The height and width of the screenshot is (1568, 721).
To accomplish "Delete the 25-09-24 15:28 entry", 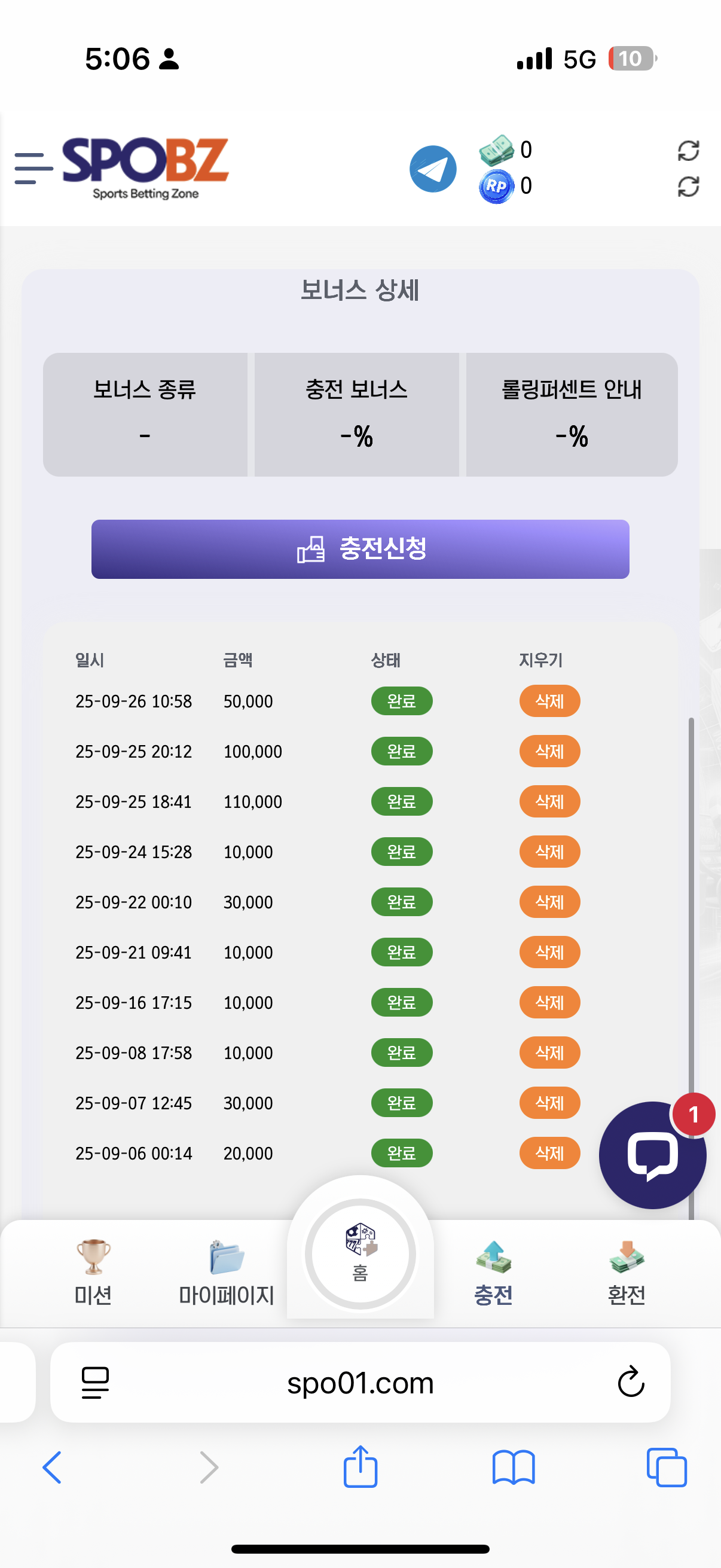I will click(549, 852).
